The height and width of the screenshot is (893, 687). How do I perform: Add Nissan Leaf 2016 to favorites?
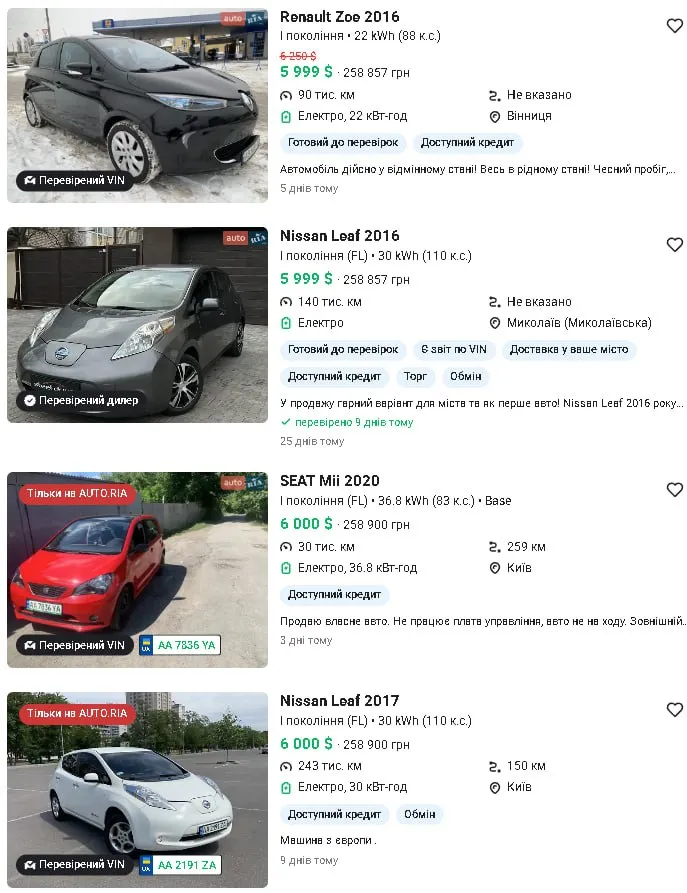[675, 245]
